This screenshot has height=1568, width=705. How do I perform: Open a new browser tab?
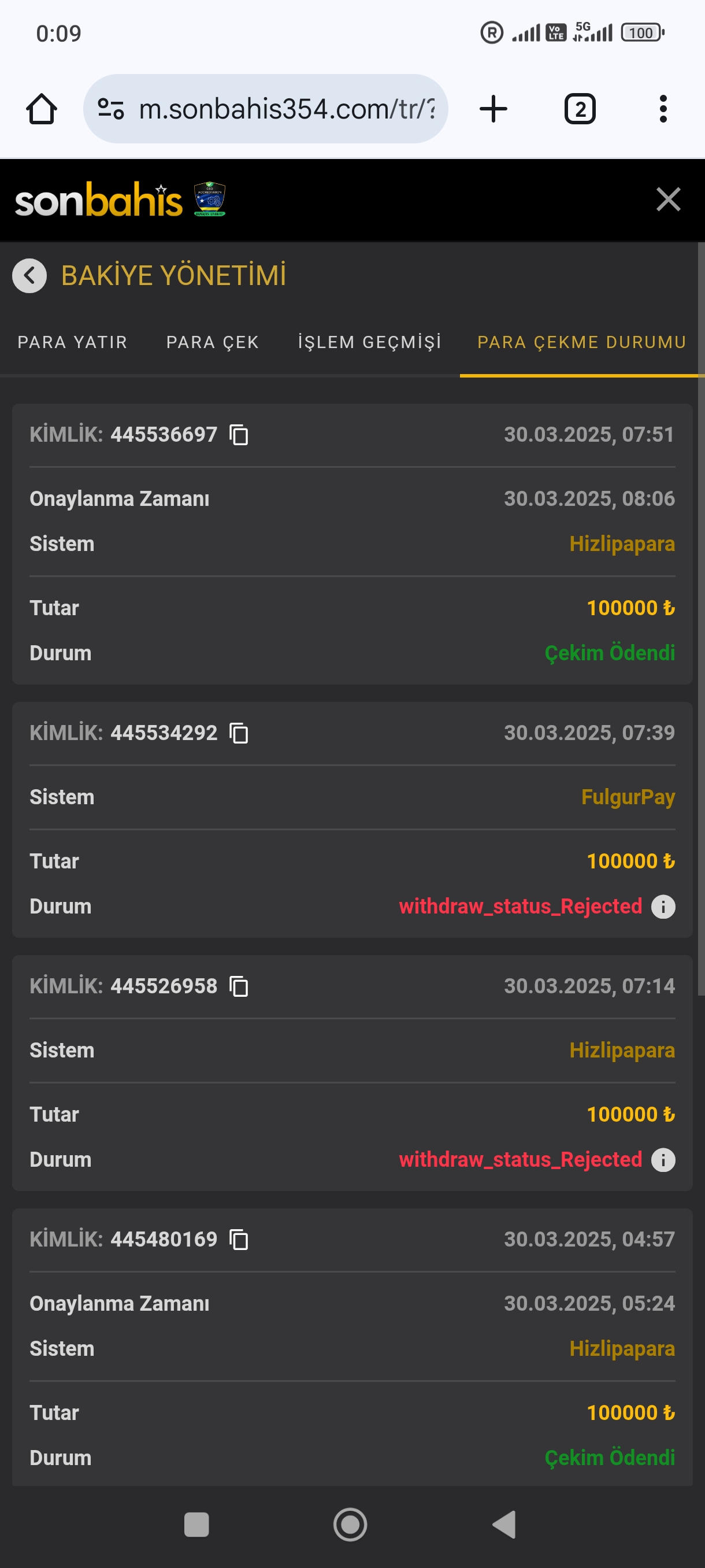pos(493,109)
